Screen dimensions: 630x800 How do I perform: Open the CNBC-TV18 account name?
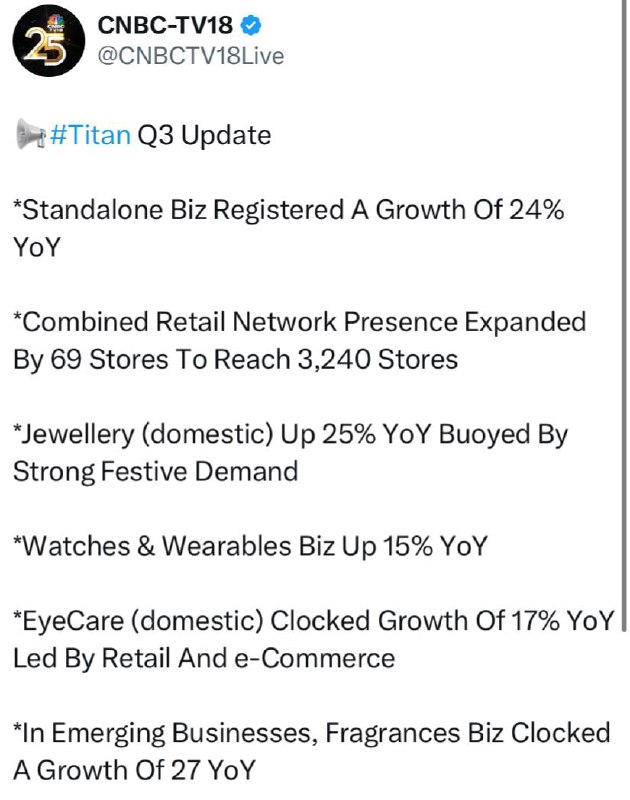165,25
